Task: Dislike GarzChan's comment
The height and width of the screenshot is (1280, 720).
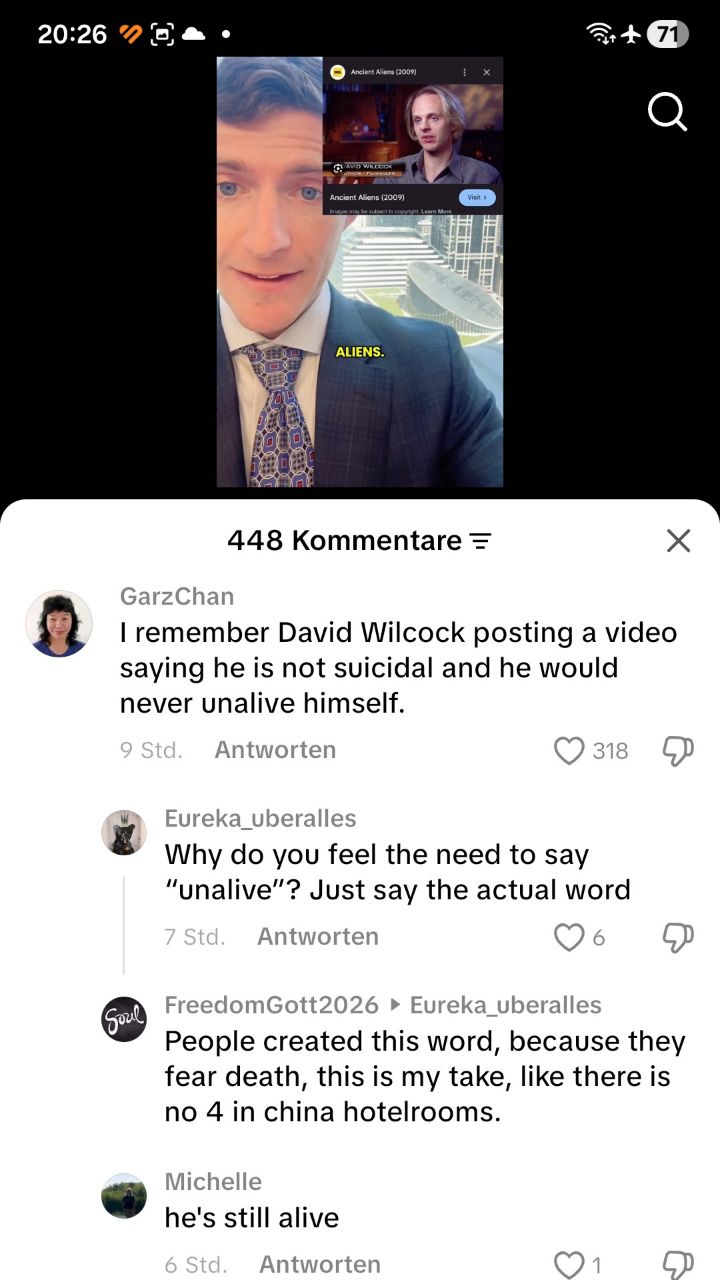Action: coord(678,750)
